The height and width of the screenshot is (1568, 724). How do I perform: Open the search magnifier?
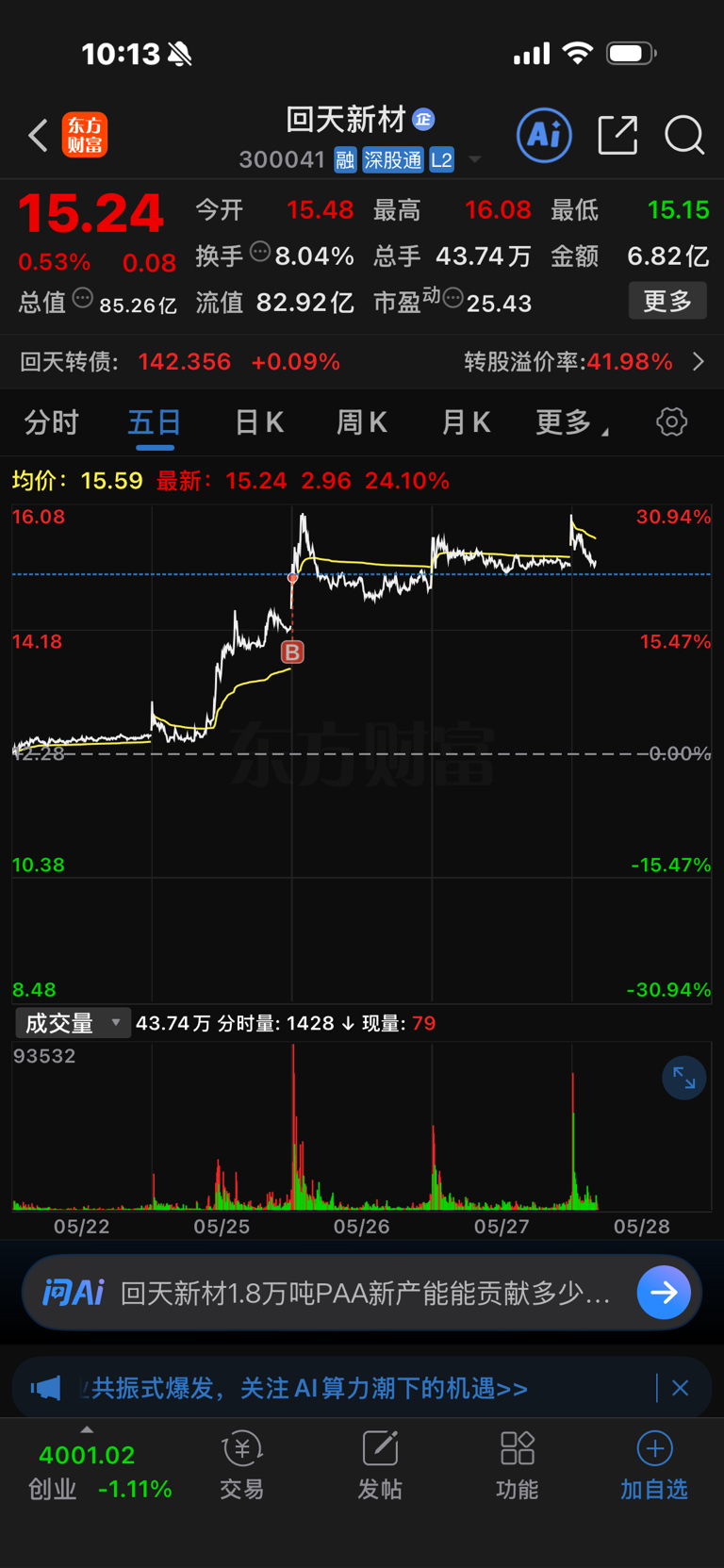[x=684, y=135]
